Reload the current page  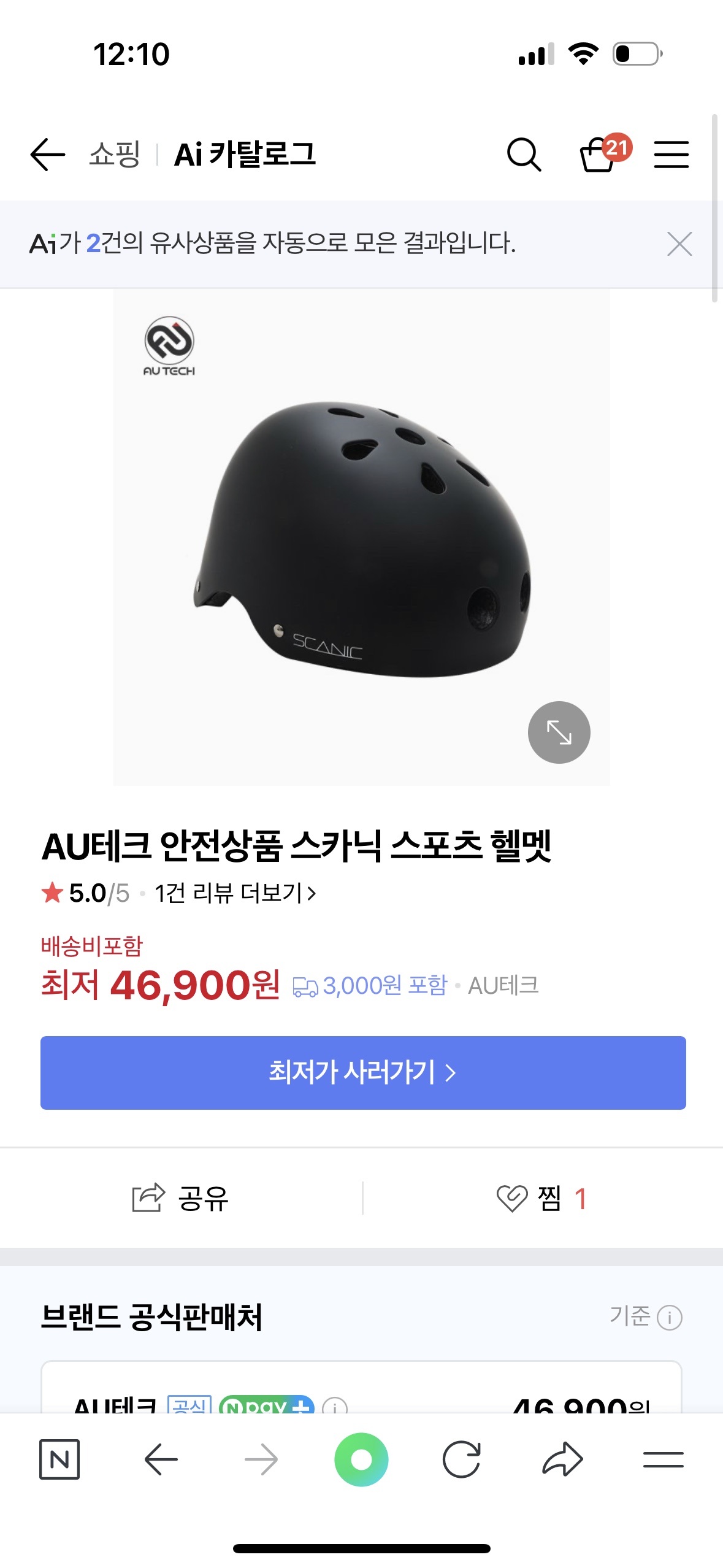coord(461,1459)
